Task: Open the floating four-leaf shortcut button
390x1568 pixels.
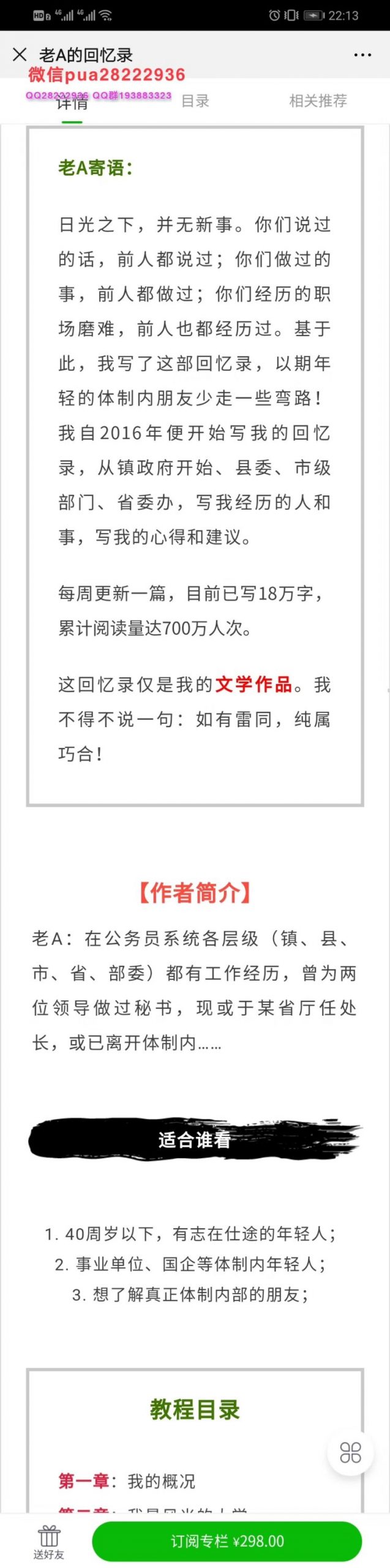Action: pyautogui.click(x=350, y=1452)
